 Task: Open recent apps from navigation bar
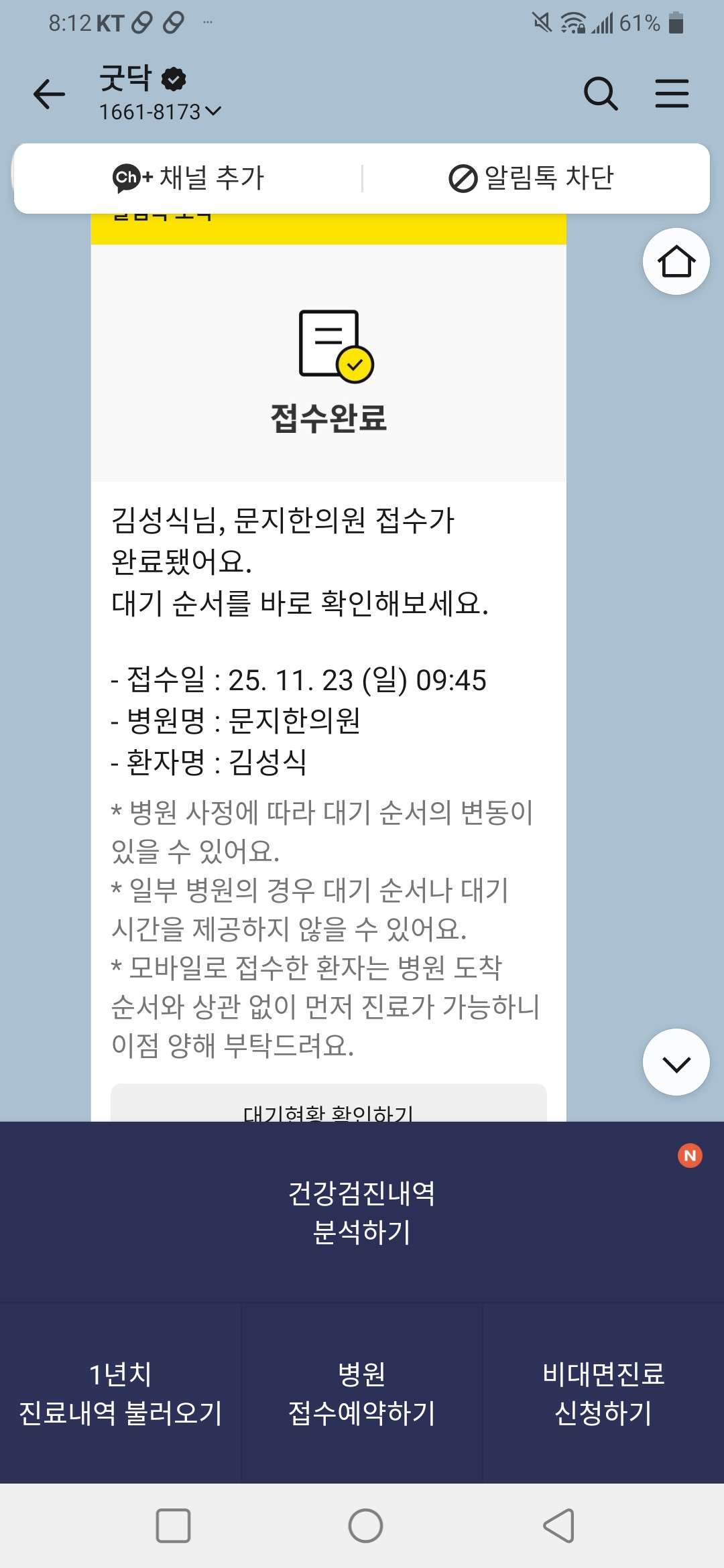tap(173, 1526)
